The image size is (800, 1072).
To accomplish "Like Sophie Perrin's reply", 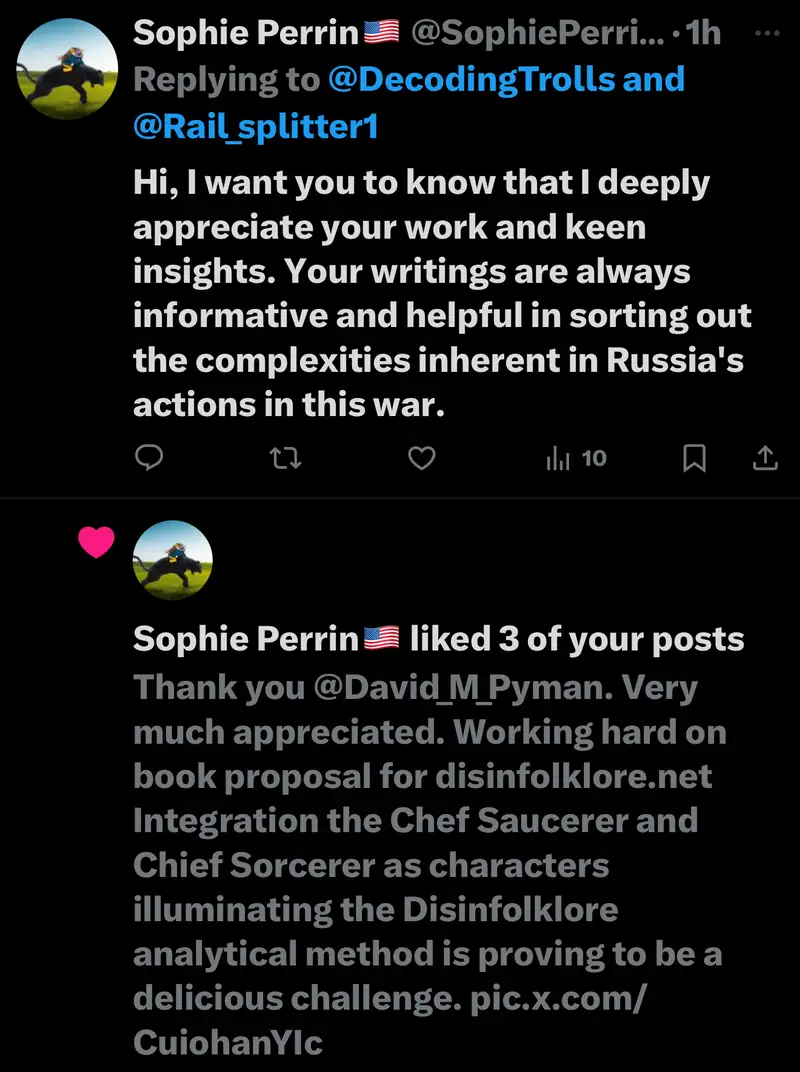I will [423, 458].
